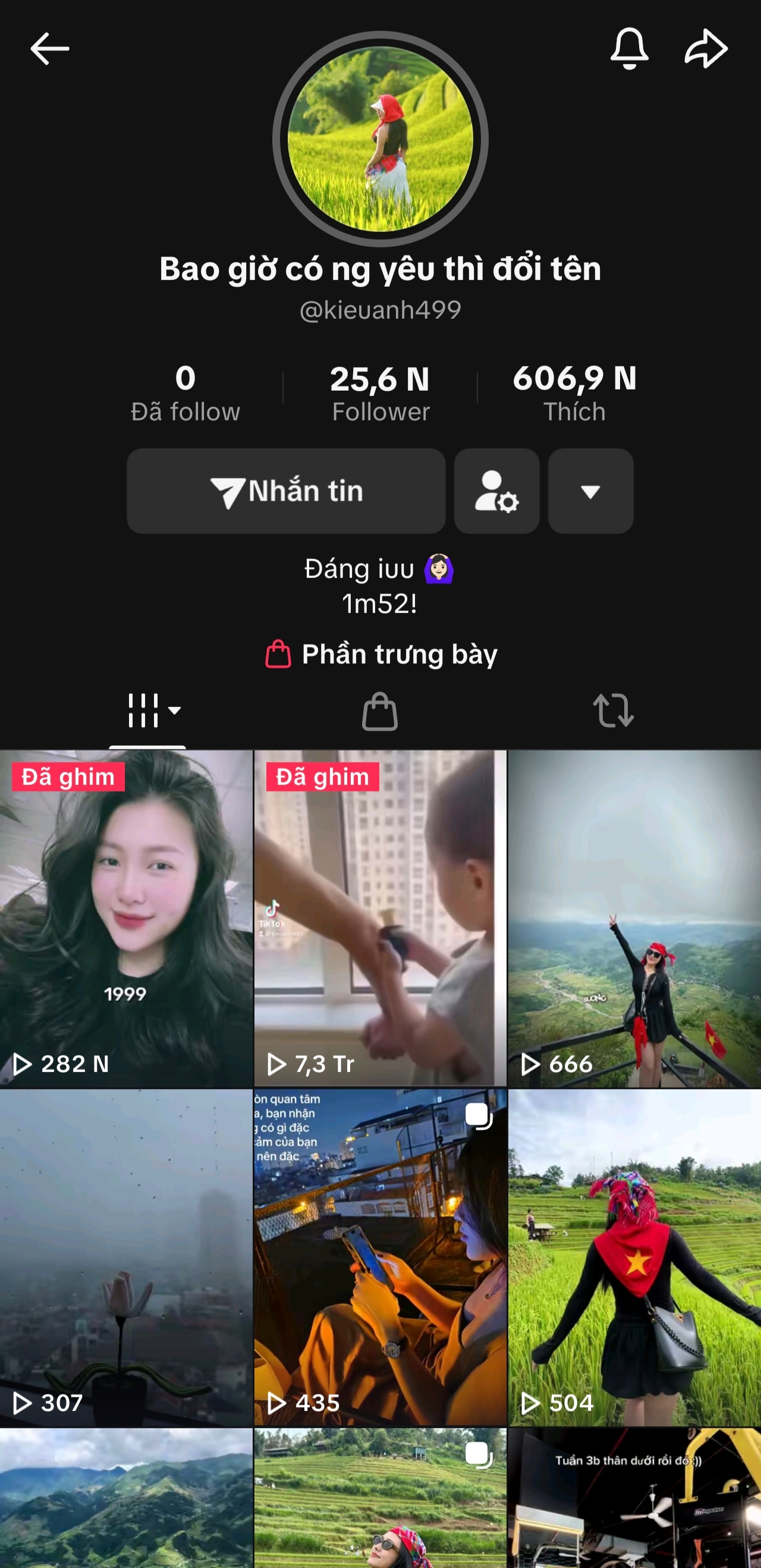
Task: Open the Phần trưng bày showcase
Action: [x=382, y=654]
